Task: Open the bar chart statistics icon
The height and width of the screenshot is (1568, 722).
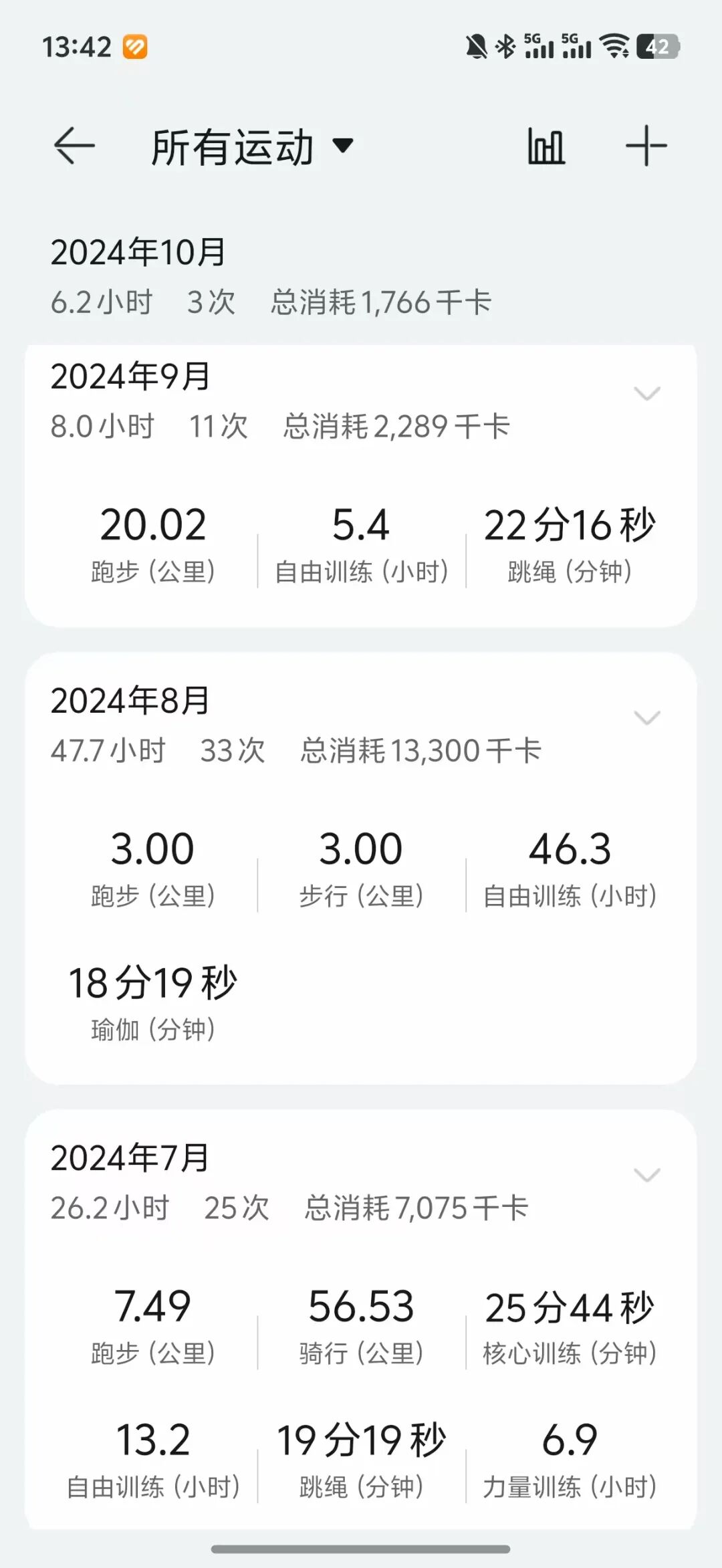Action: [546, 146]
